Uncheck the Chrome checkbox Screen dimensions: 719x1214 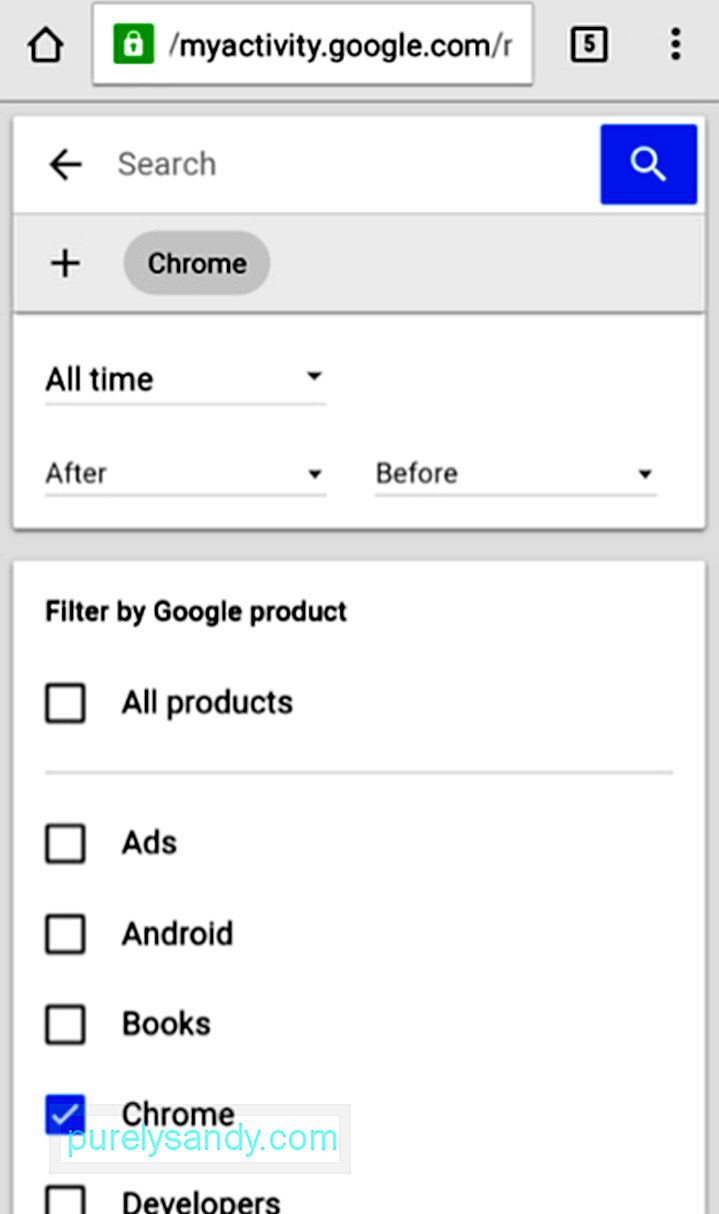click(65, 1114)
